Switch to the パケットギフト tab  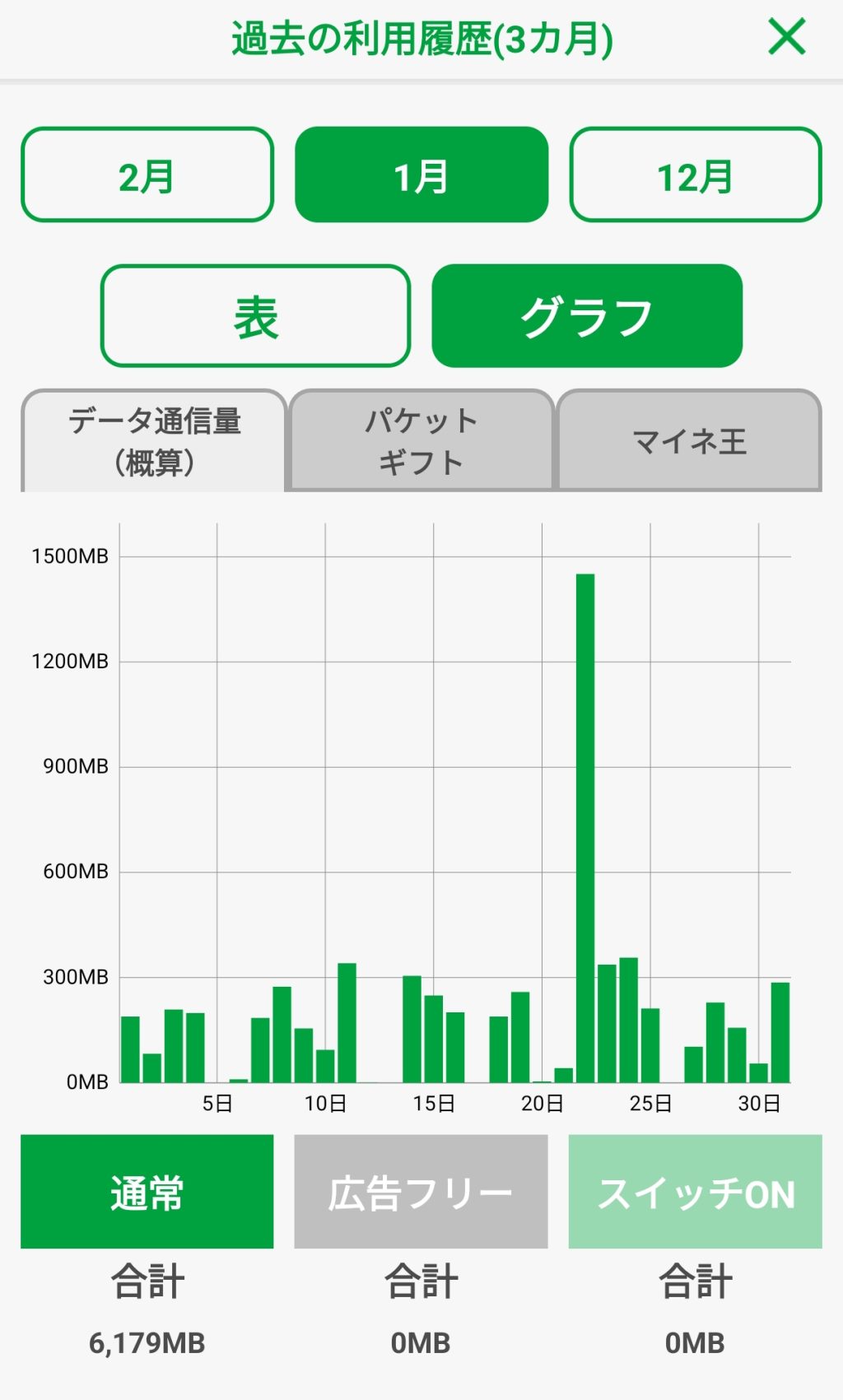click(421, 441)
